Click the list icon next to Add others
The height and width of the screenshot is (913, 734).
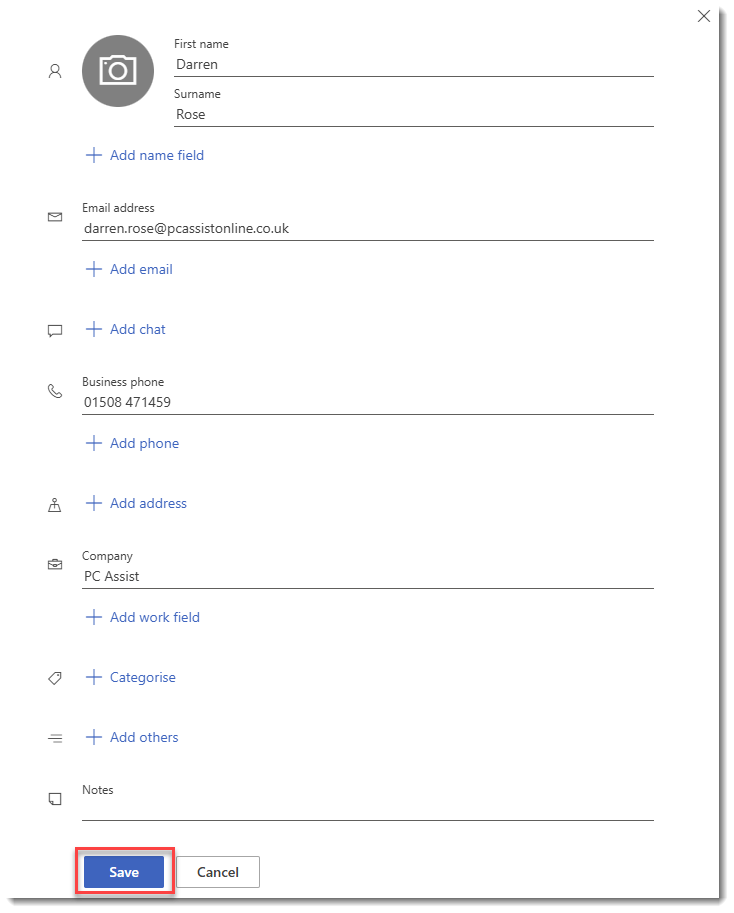55,738
